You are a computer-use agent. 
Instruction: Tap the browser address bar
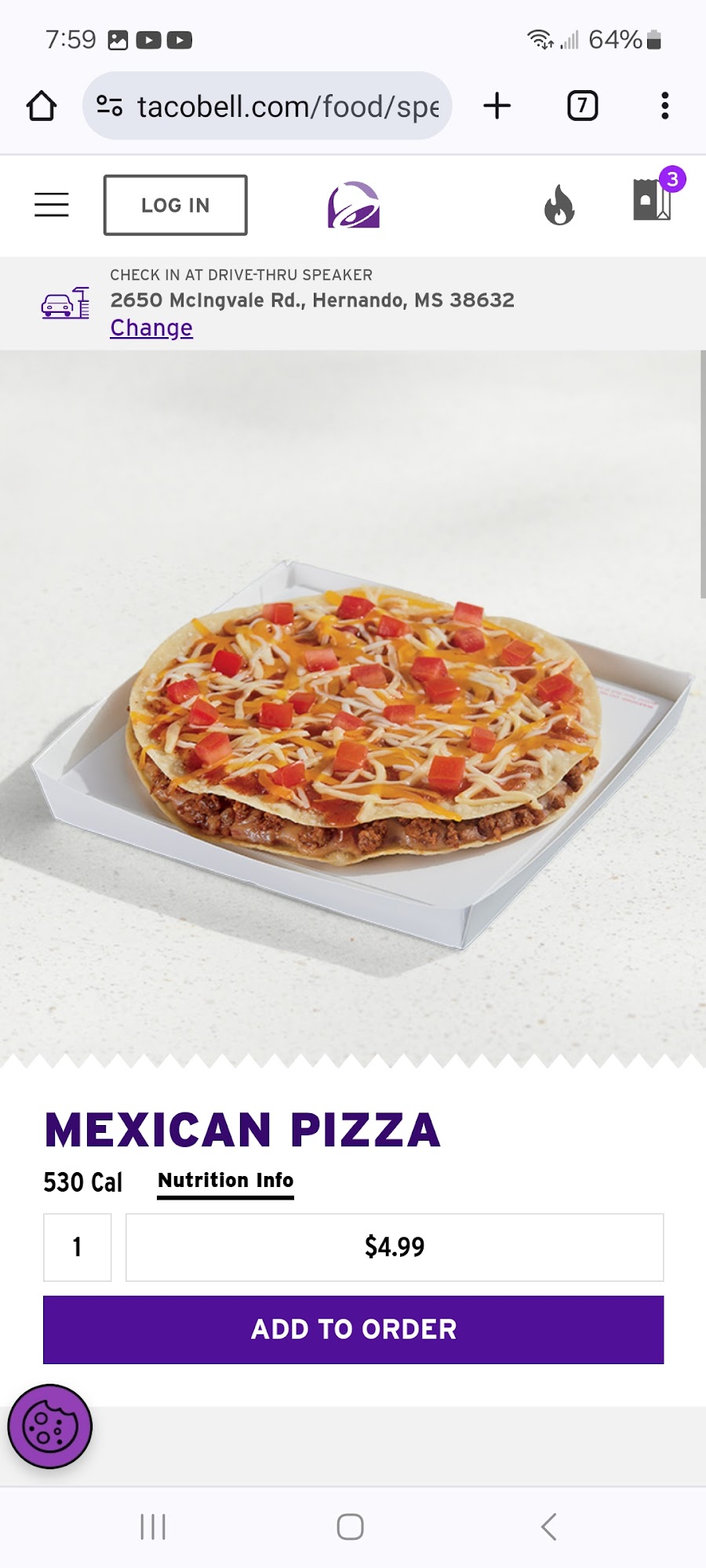pos(267,106)
